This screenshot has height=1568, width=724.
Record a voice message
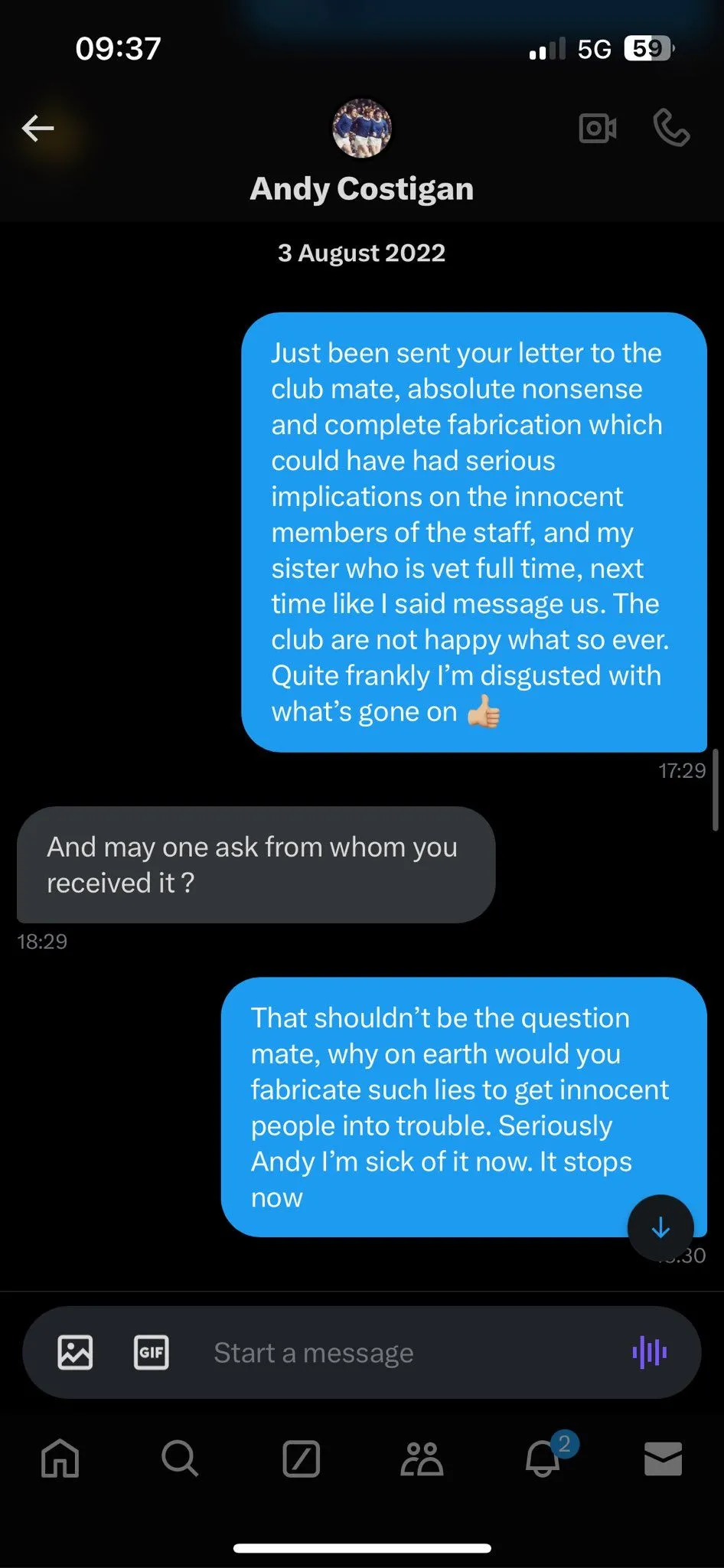coord(649,1352)
